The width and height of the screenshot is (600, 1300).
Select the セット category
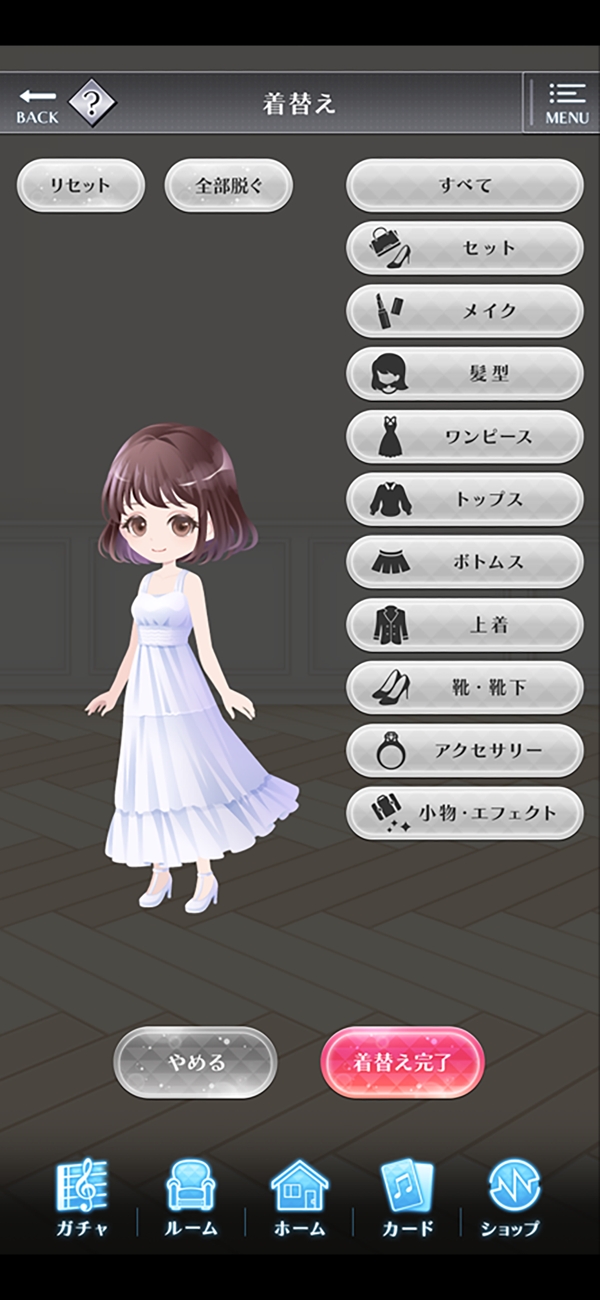465,248
